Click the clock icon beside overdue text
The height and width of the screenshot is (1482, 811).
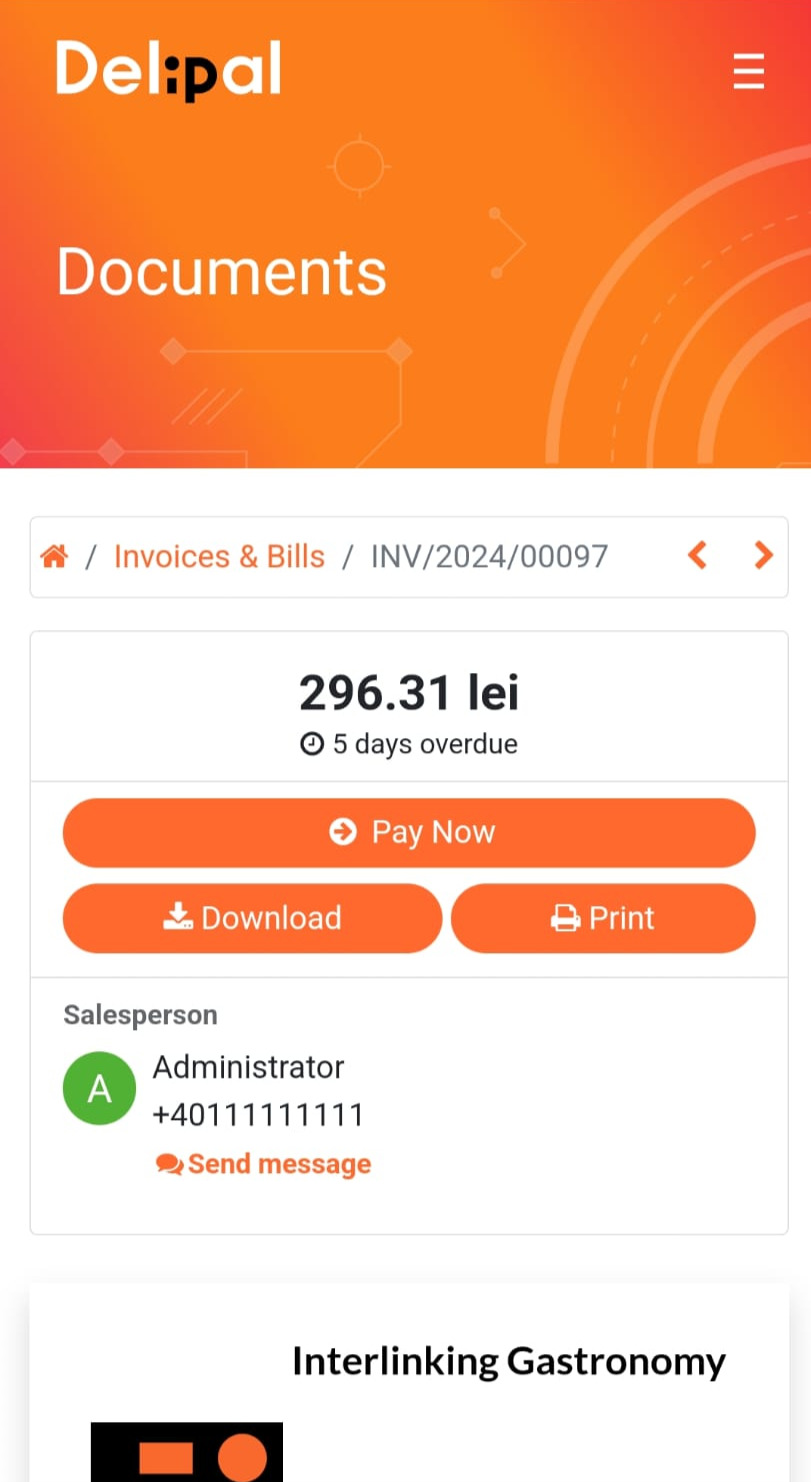point(313,744)
